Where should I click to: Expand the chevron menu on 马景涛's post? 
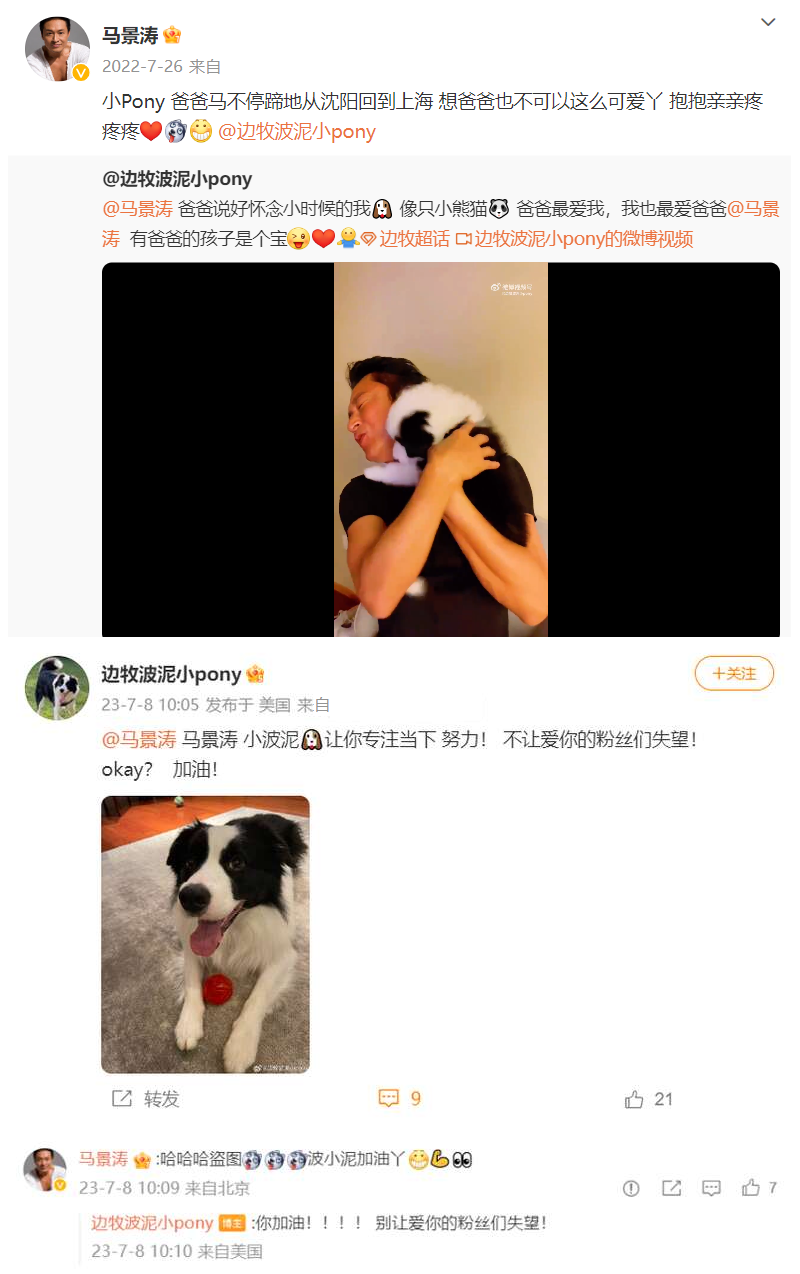(x=768, y=22)
